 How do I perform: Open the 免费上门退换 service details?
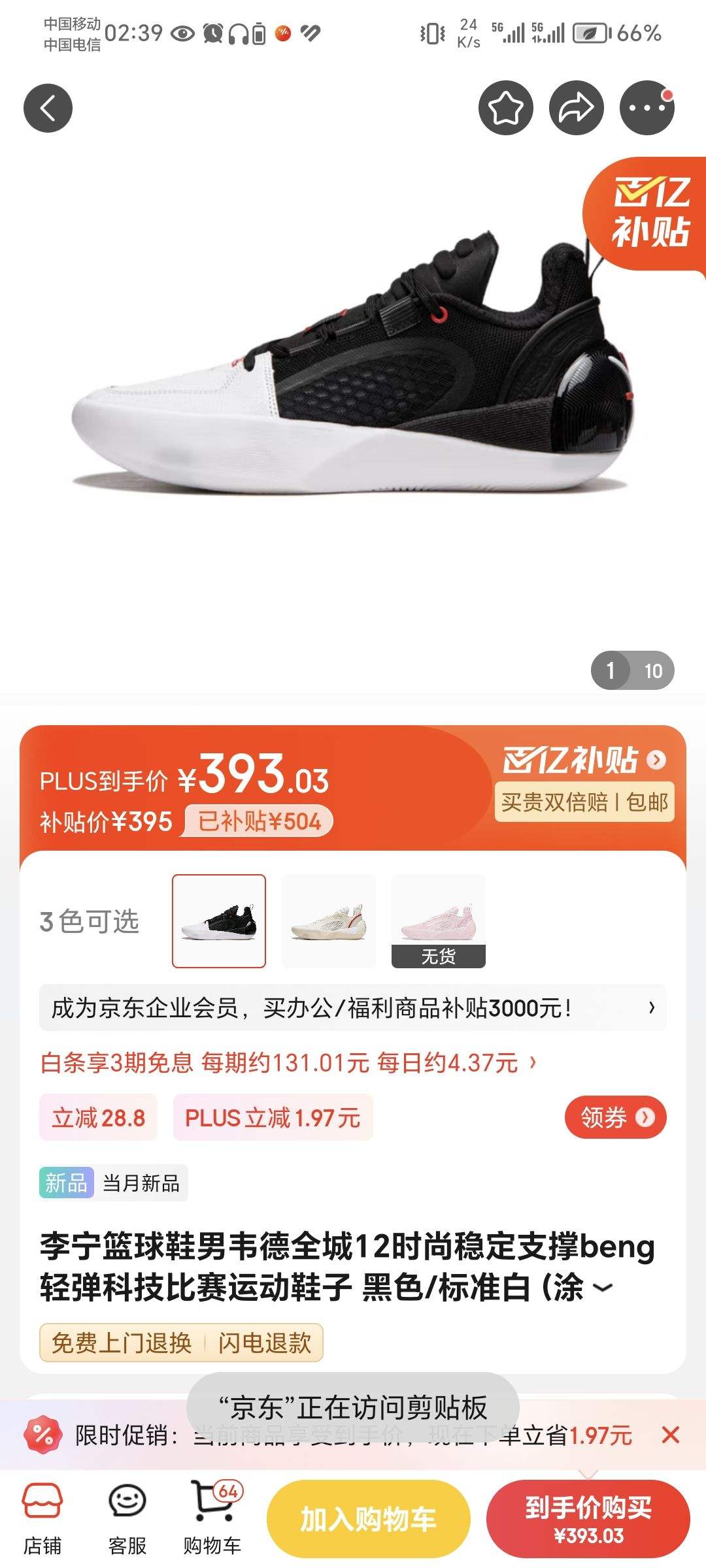[122, 1343]
